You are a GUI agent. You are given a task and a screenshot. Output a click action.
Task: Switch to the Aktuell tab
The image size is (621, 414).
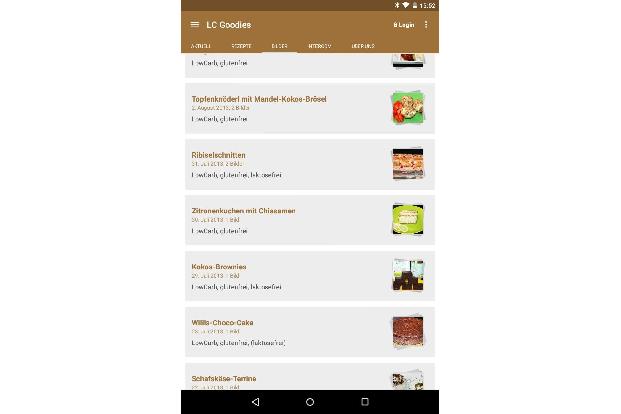coord(201,46)
